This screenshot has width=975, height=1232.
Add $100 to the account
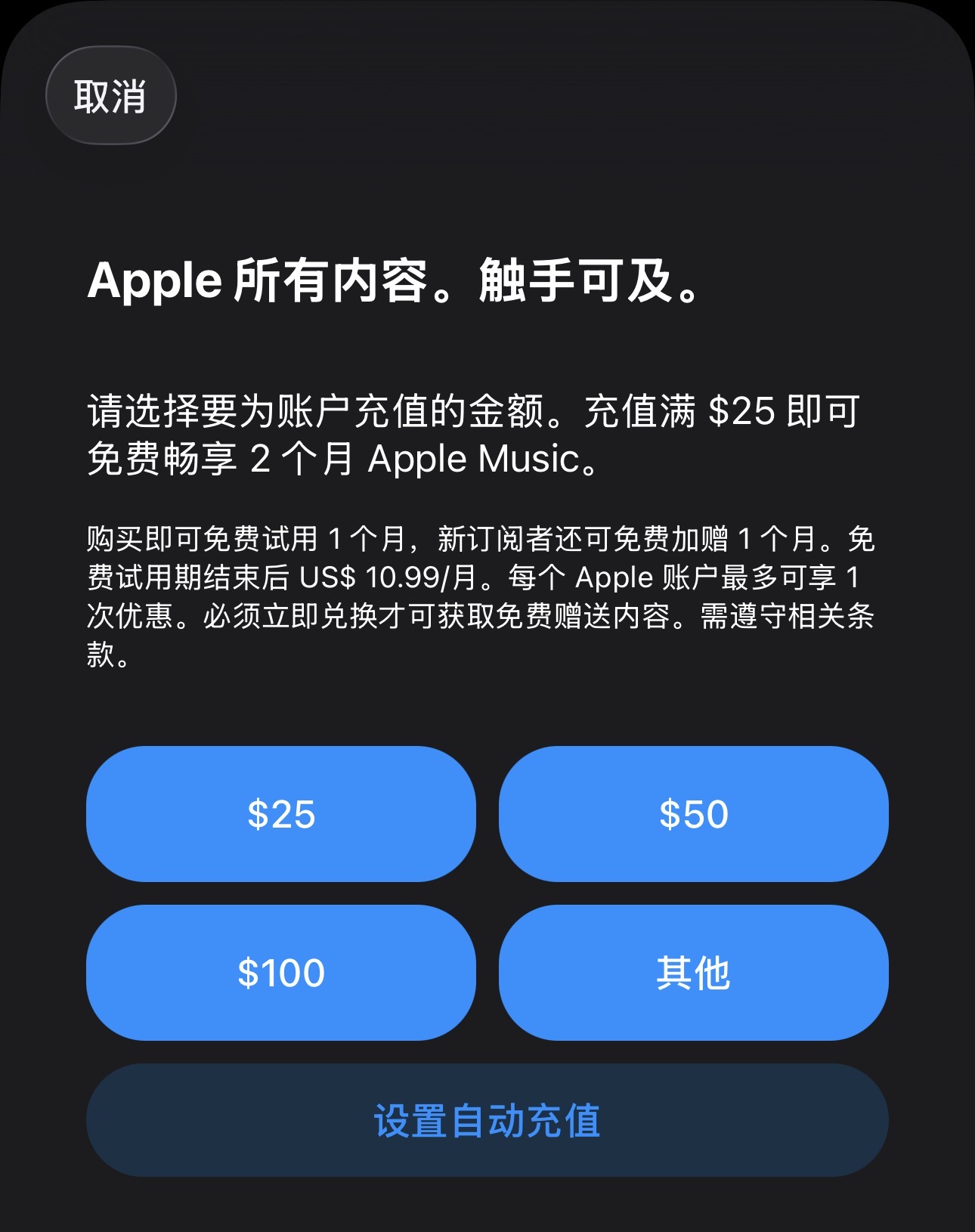point(281,973)
